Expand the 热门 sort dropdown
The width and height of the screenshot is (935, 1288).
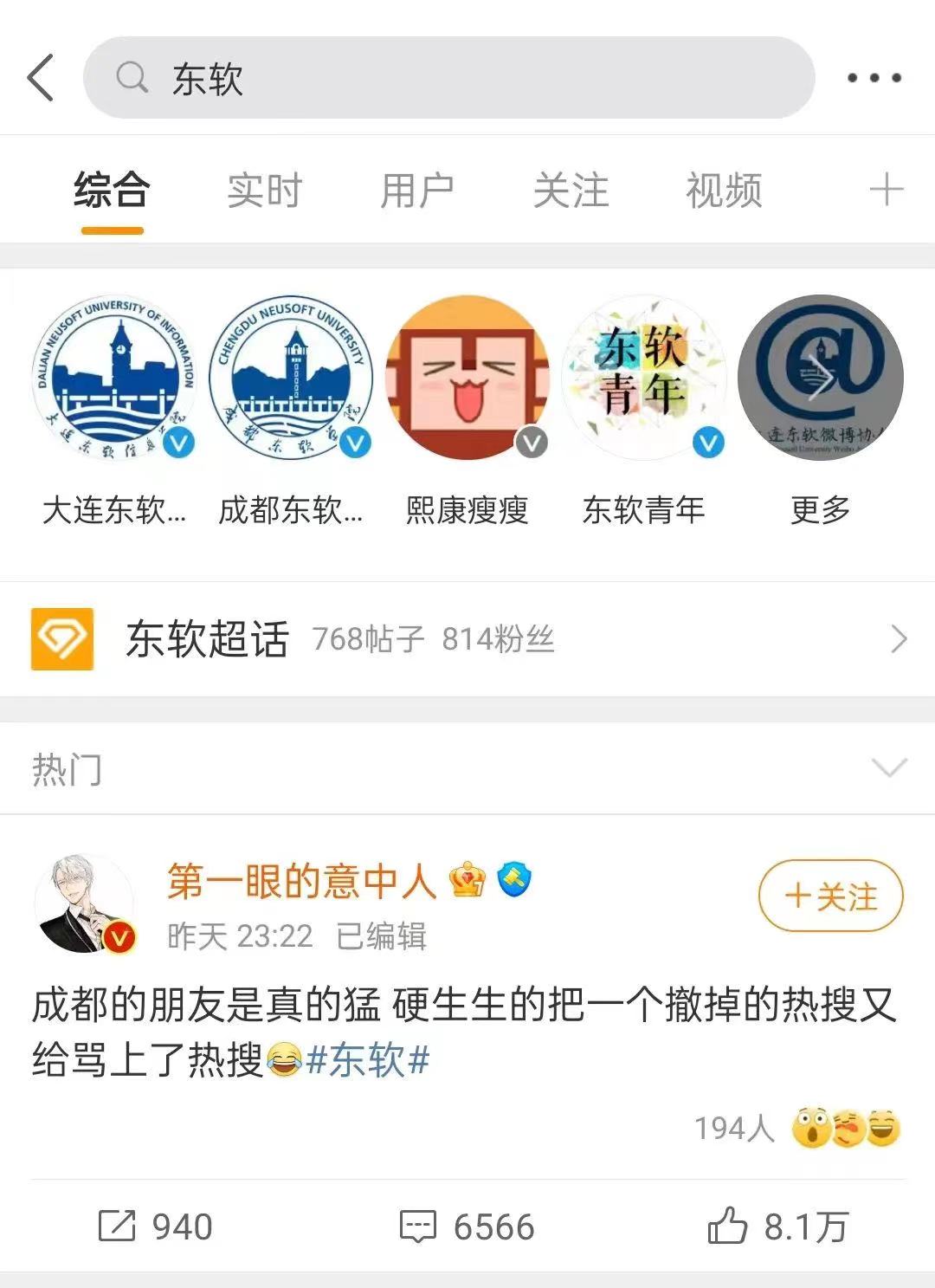click(889, 768)
